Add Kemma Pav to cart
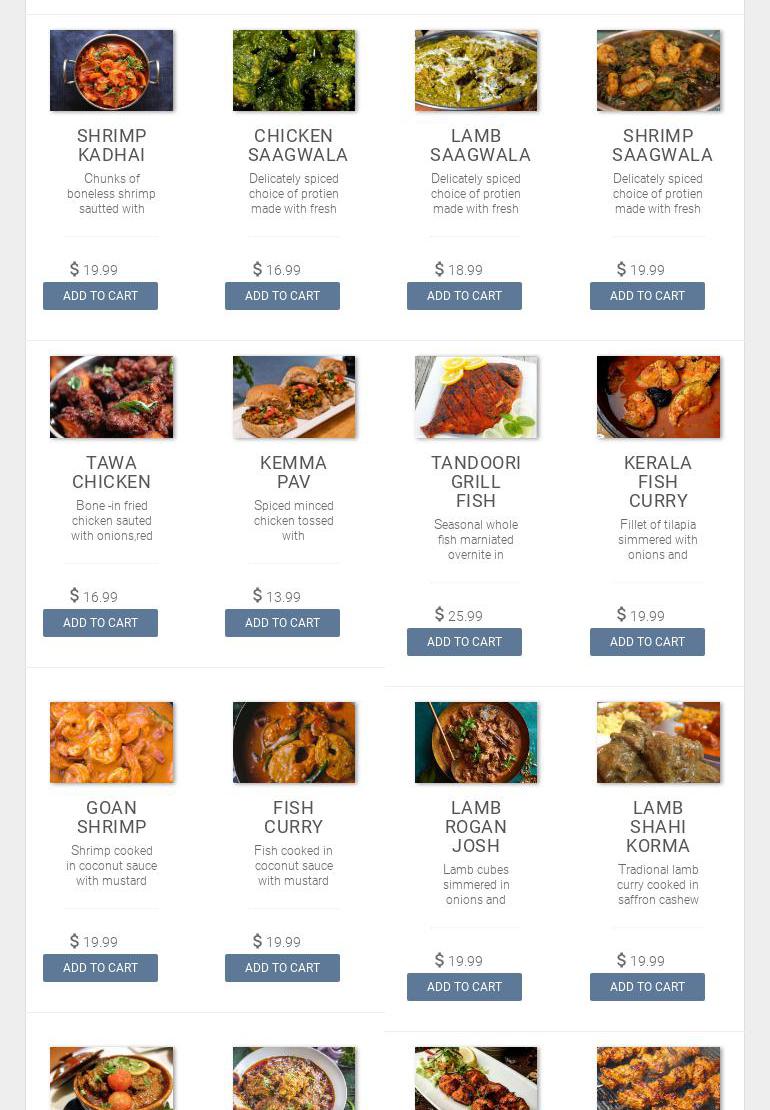The width and height of the screenshot is (770, 1110). [282, 623]
